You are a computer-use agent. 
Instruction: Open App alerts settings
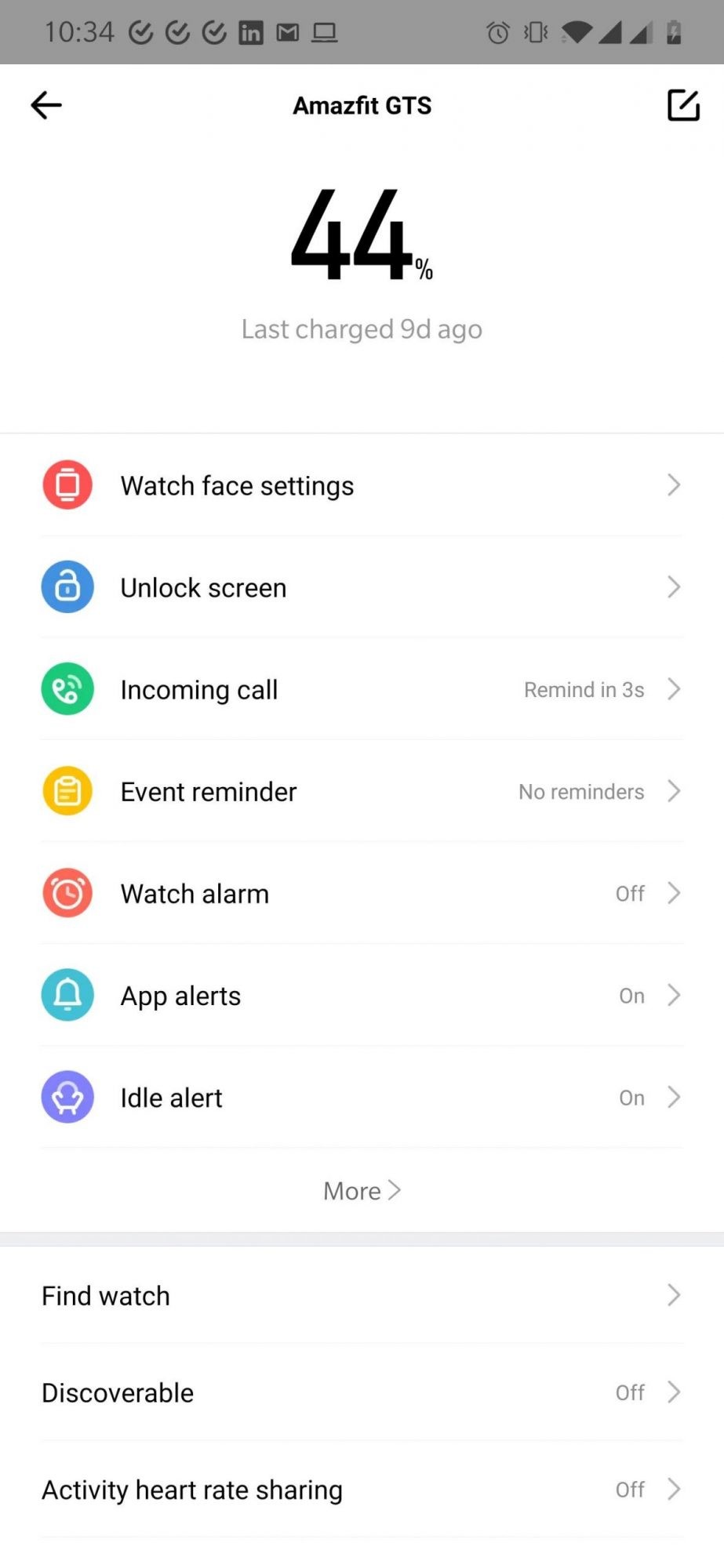coord(362,995)
